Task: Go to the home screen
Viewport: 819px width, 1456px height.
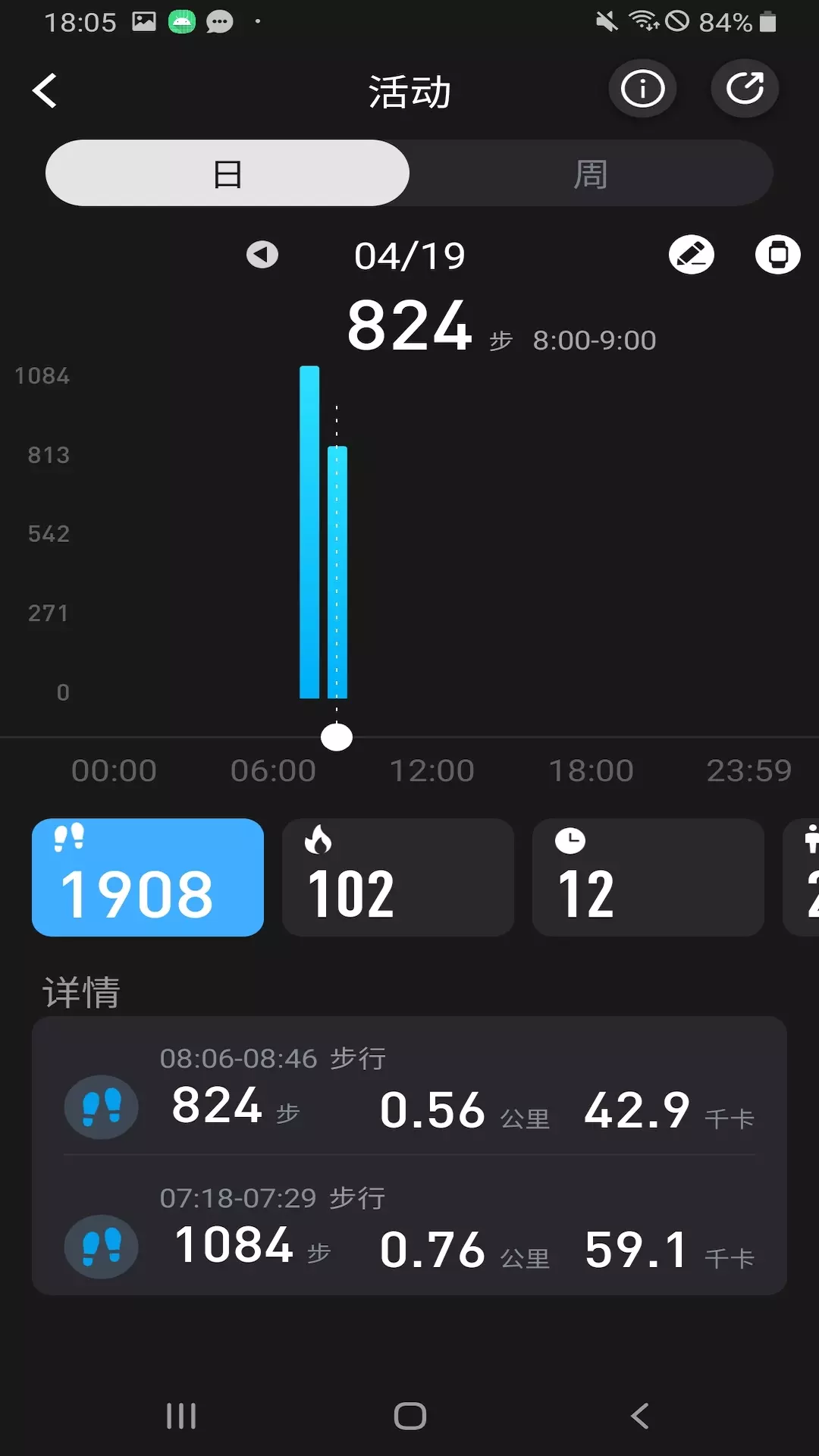Action: point(410,1416)
